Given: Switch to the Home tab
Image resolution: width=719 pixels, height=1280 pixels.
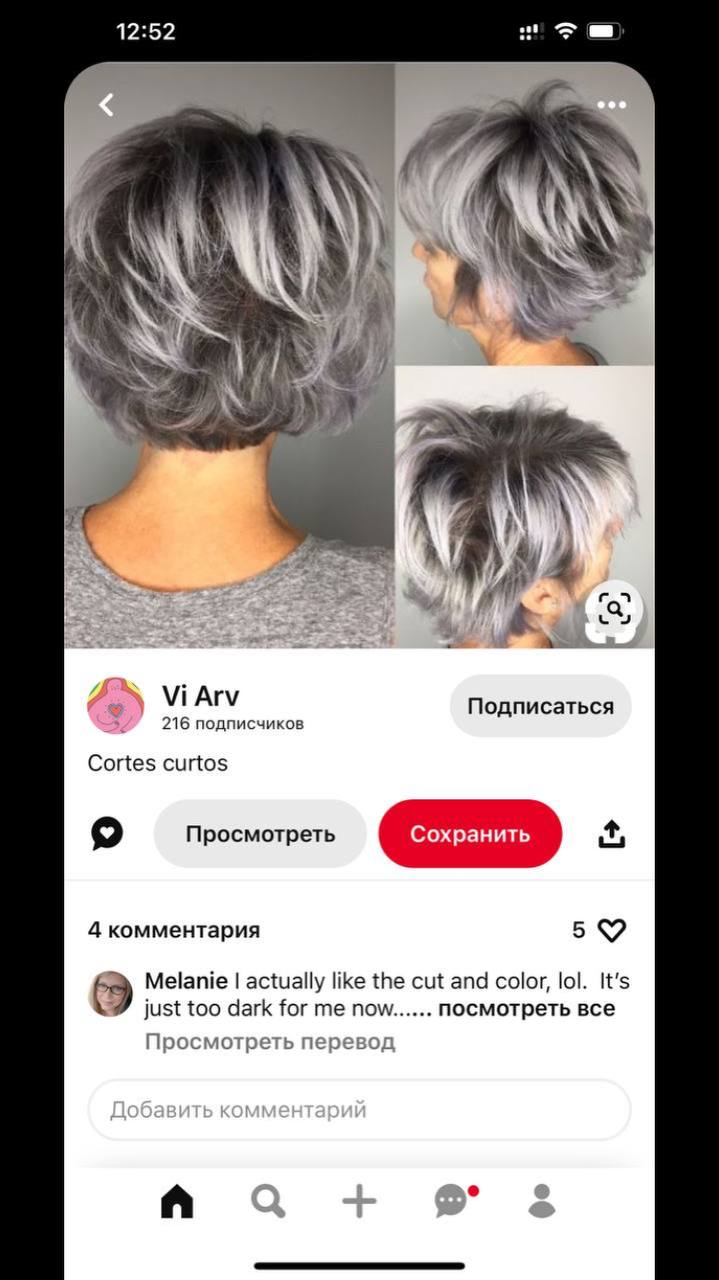Looking at the screenshot, I should tap(177, 1200).
